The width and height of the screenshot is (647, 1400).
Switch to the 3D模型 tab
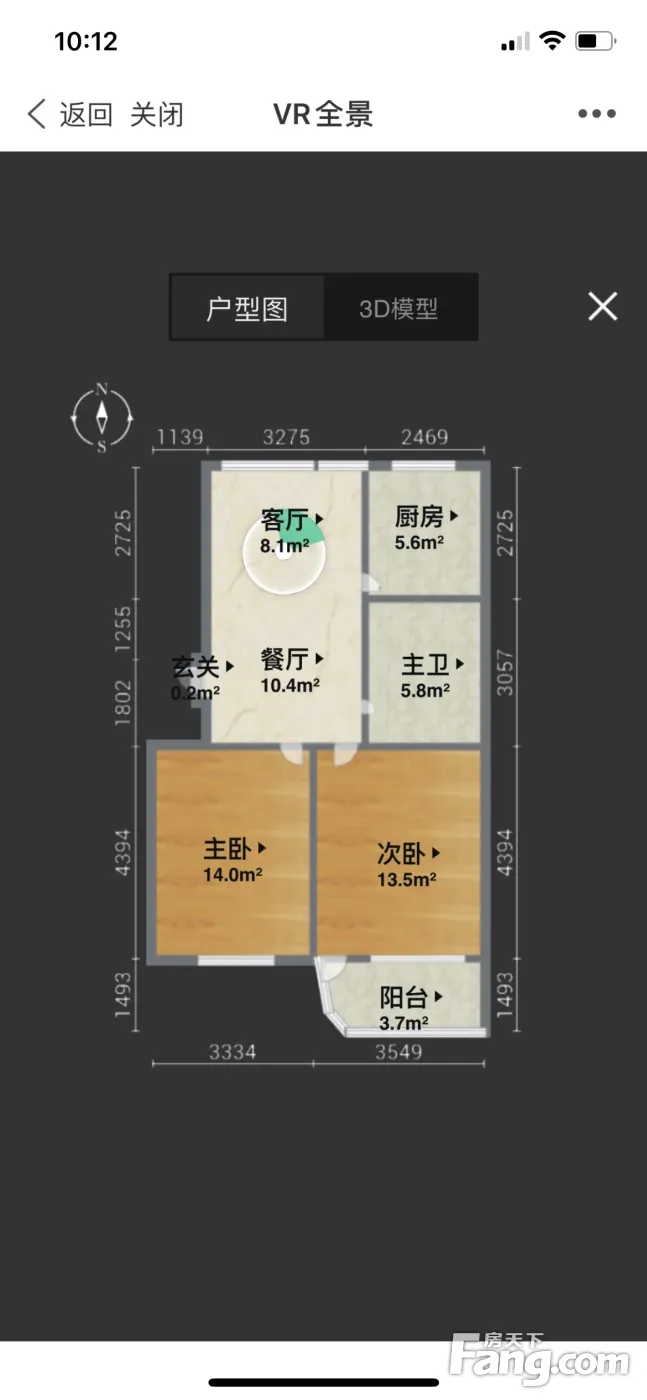(399, 308)
